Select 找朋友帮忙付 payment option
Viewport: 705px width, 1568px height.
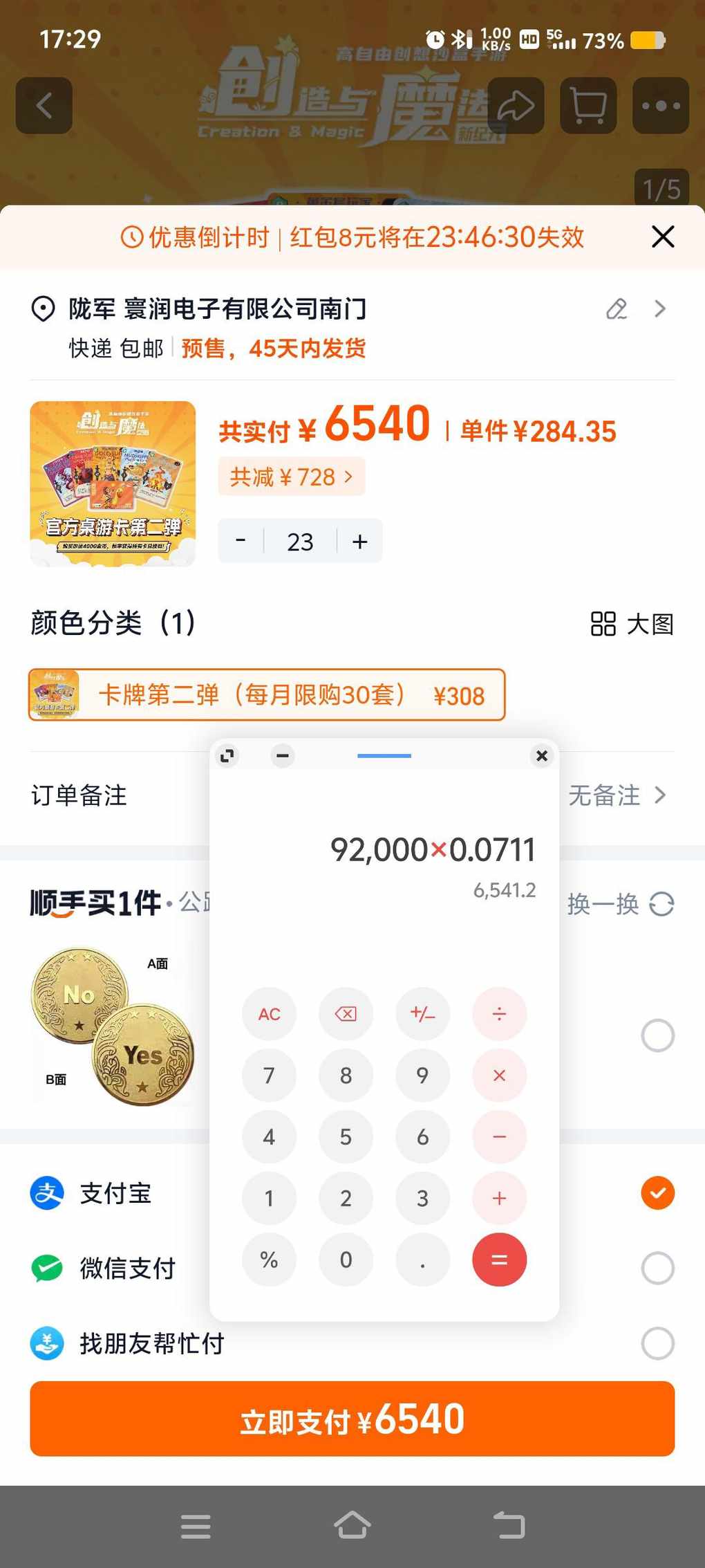657,1343
